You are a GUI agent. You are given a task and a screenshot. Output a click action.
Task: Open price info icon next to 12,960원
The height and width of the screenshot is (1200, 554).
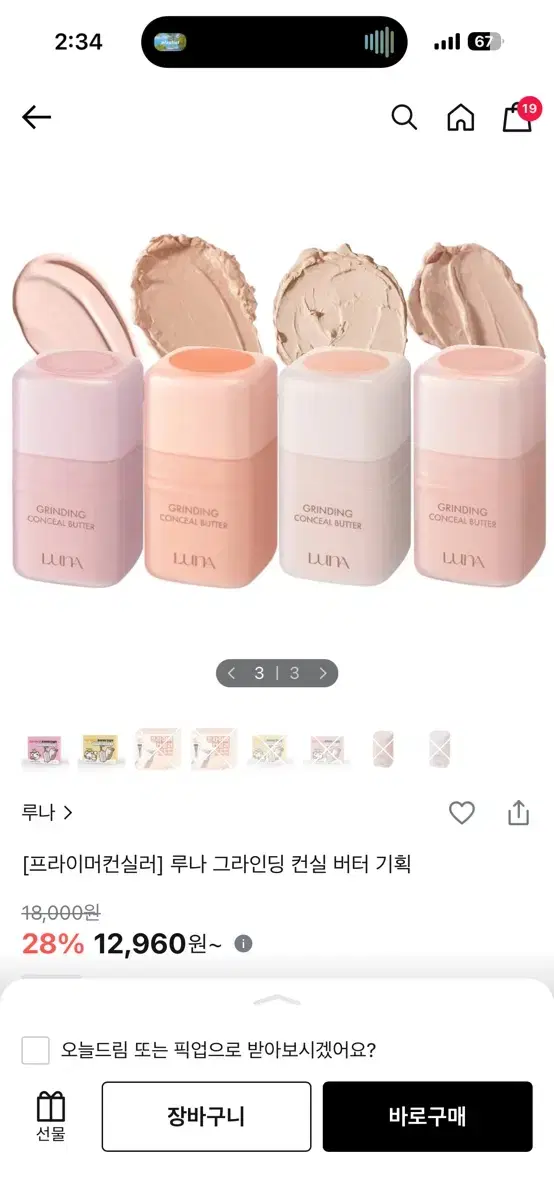[x=243, y=943]
